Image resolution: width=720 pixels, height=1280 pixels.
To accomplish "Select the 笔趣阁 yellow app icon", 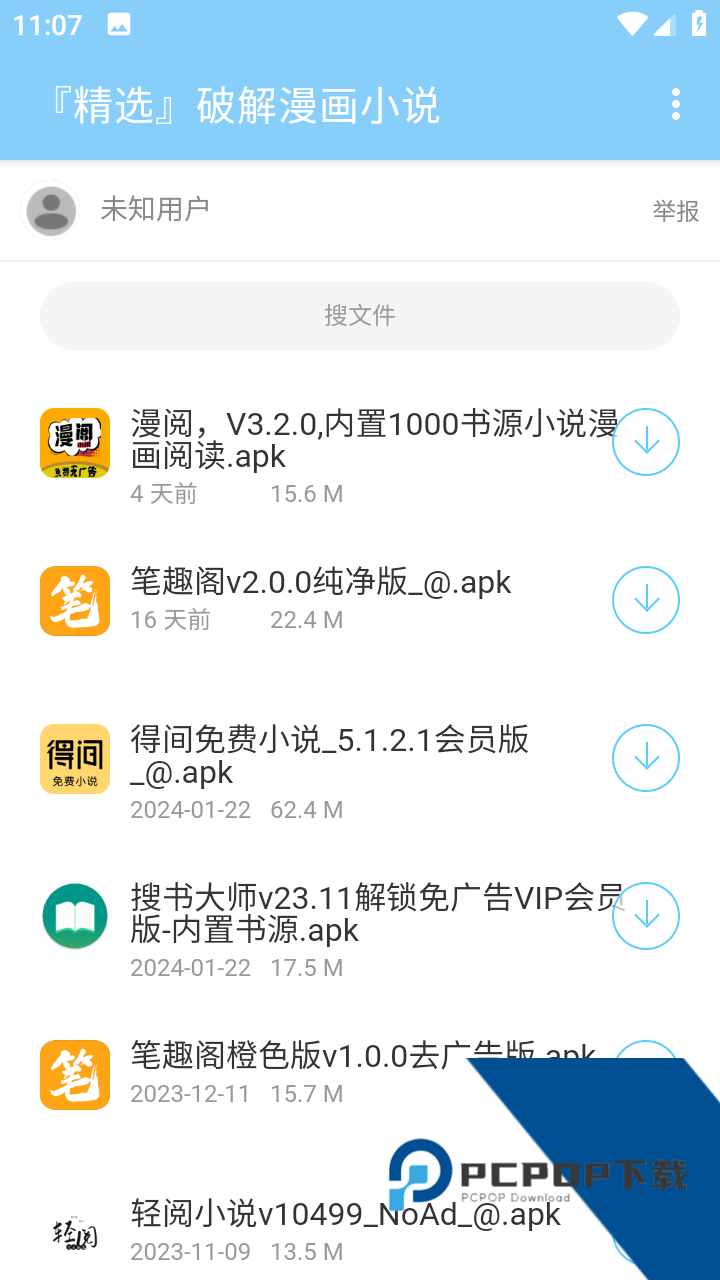I will point(74,600).
